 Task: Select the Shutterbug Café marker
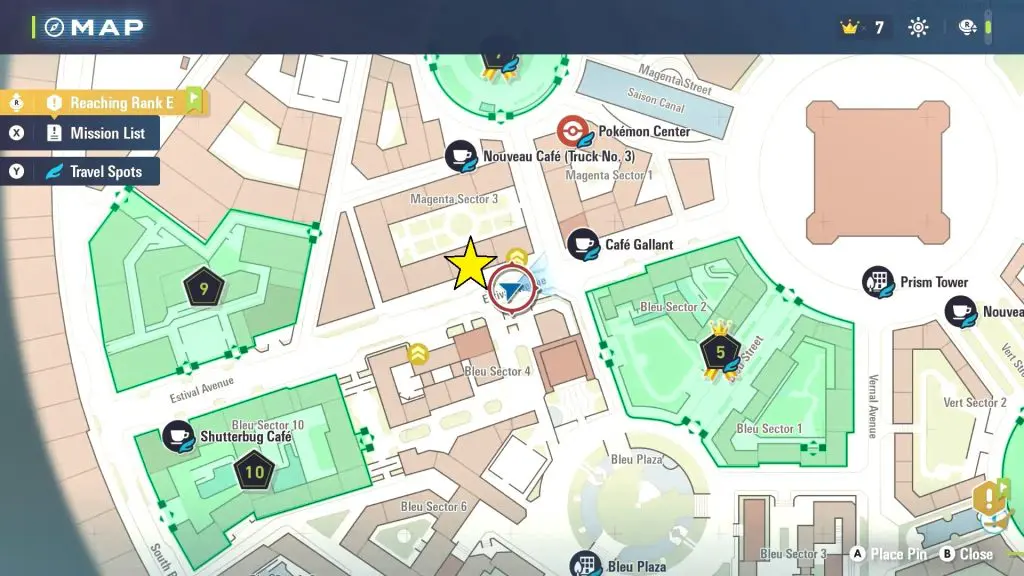178,437
